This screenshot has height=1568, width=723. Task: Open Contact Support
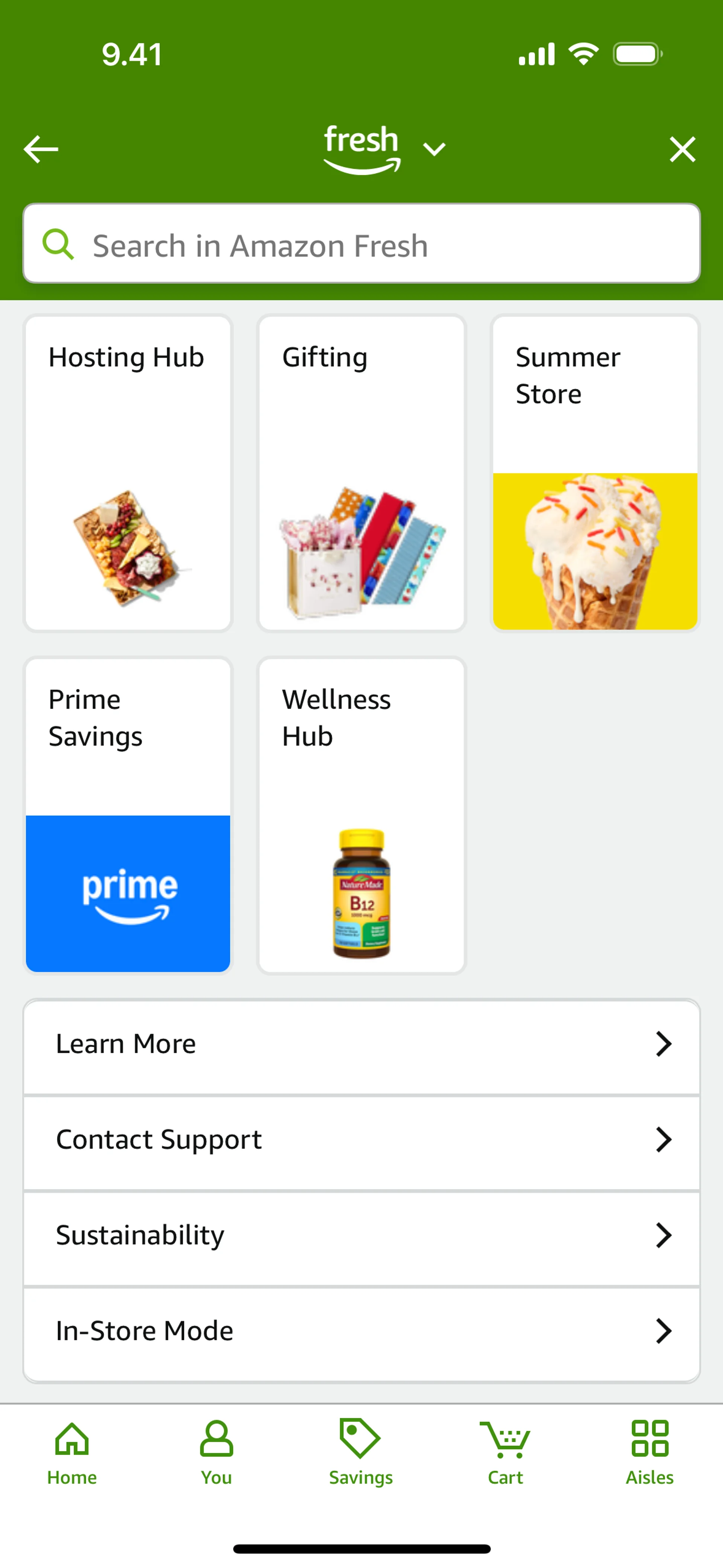pyautogui.click(x=361, y=1140)
